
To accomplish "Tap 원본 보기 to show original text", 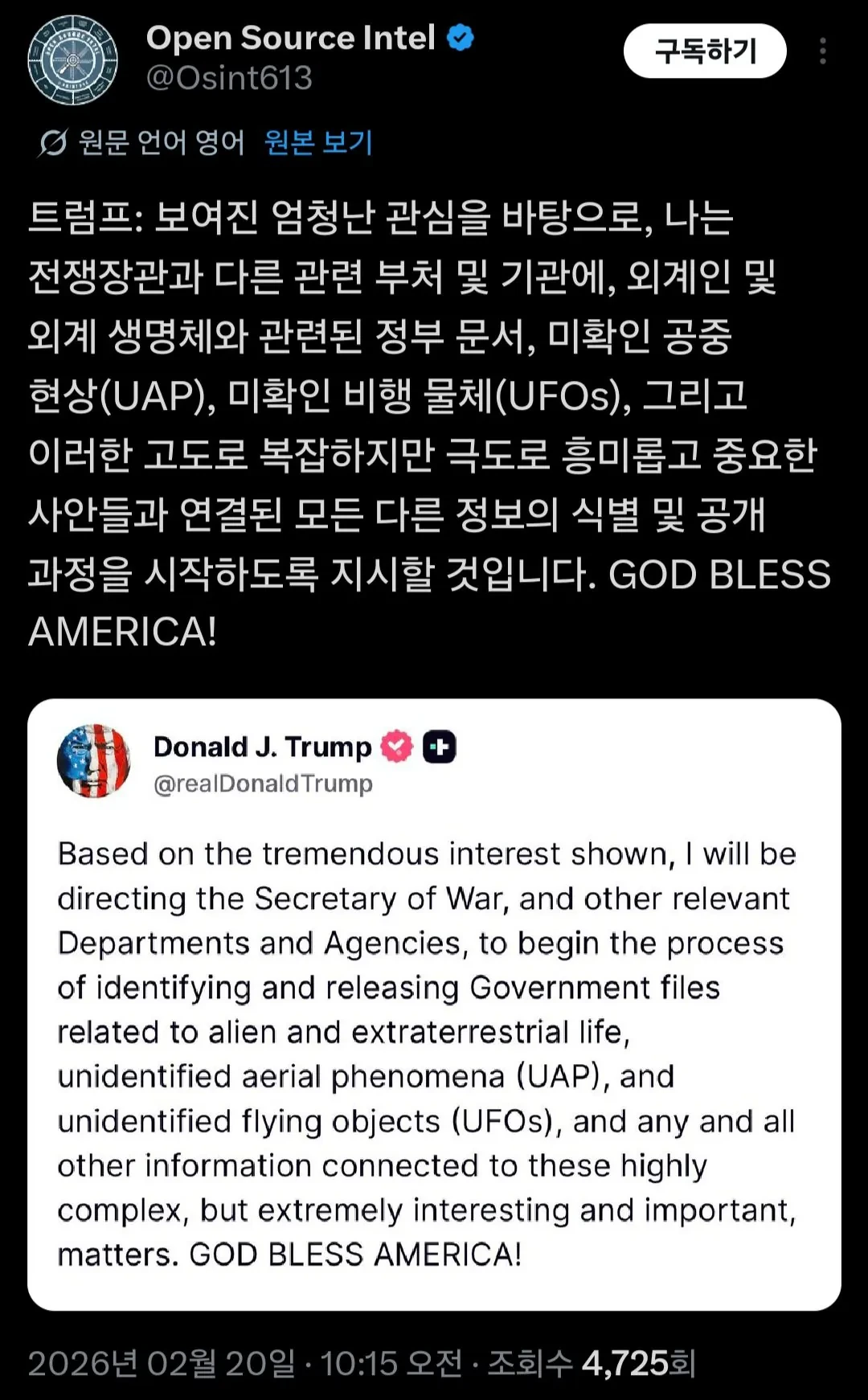I will pos(318,143).
